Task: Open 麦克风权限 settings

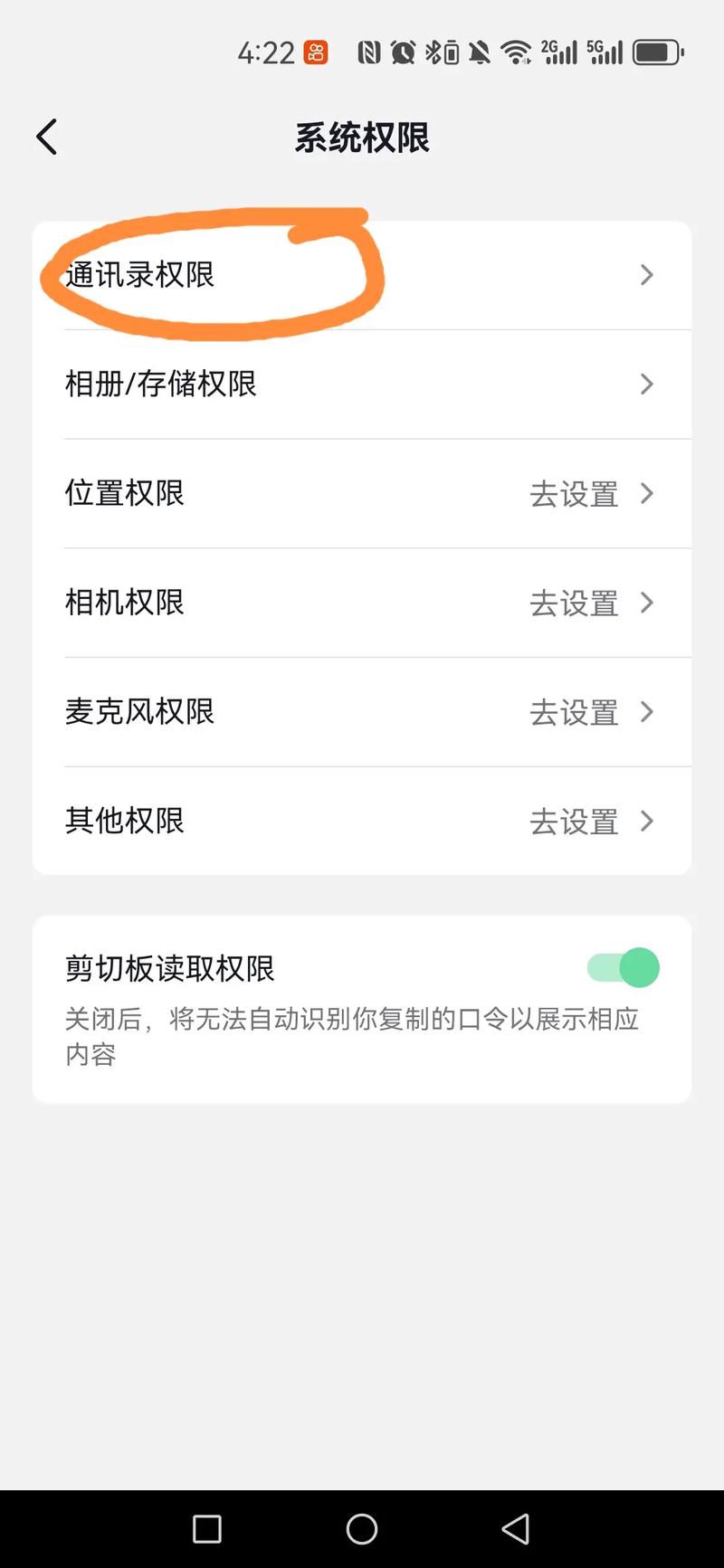Action: pos(360,712)
